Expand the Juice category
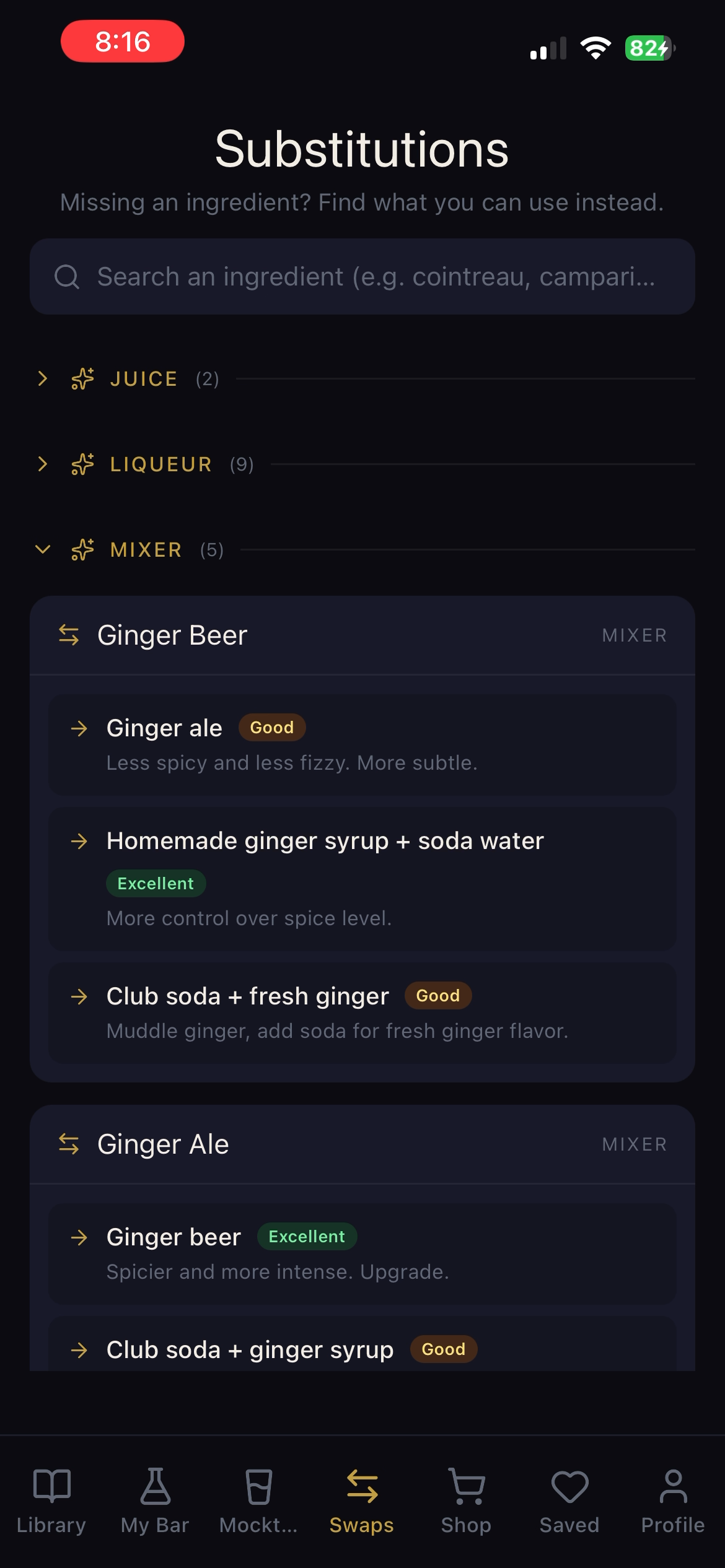The height and width of the screenshot is (1568, 725). tap(143, 379)
